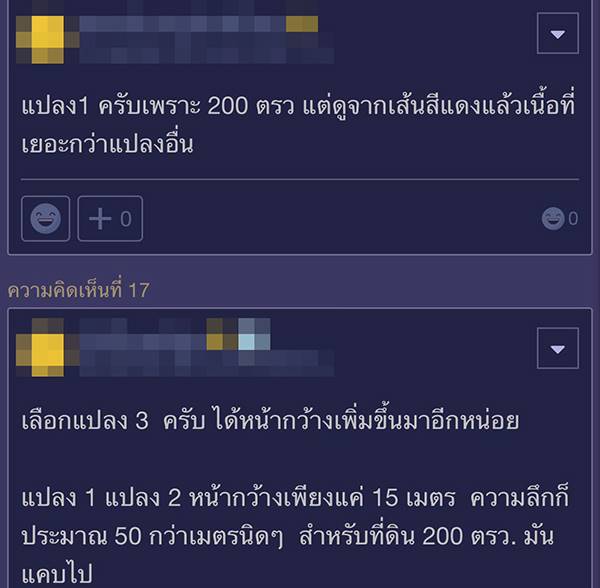Tap the +0 upvote button
The width and height of the screenshot is (600, 588).
point(110,218)
